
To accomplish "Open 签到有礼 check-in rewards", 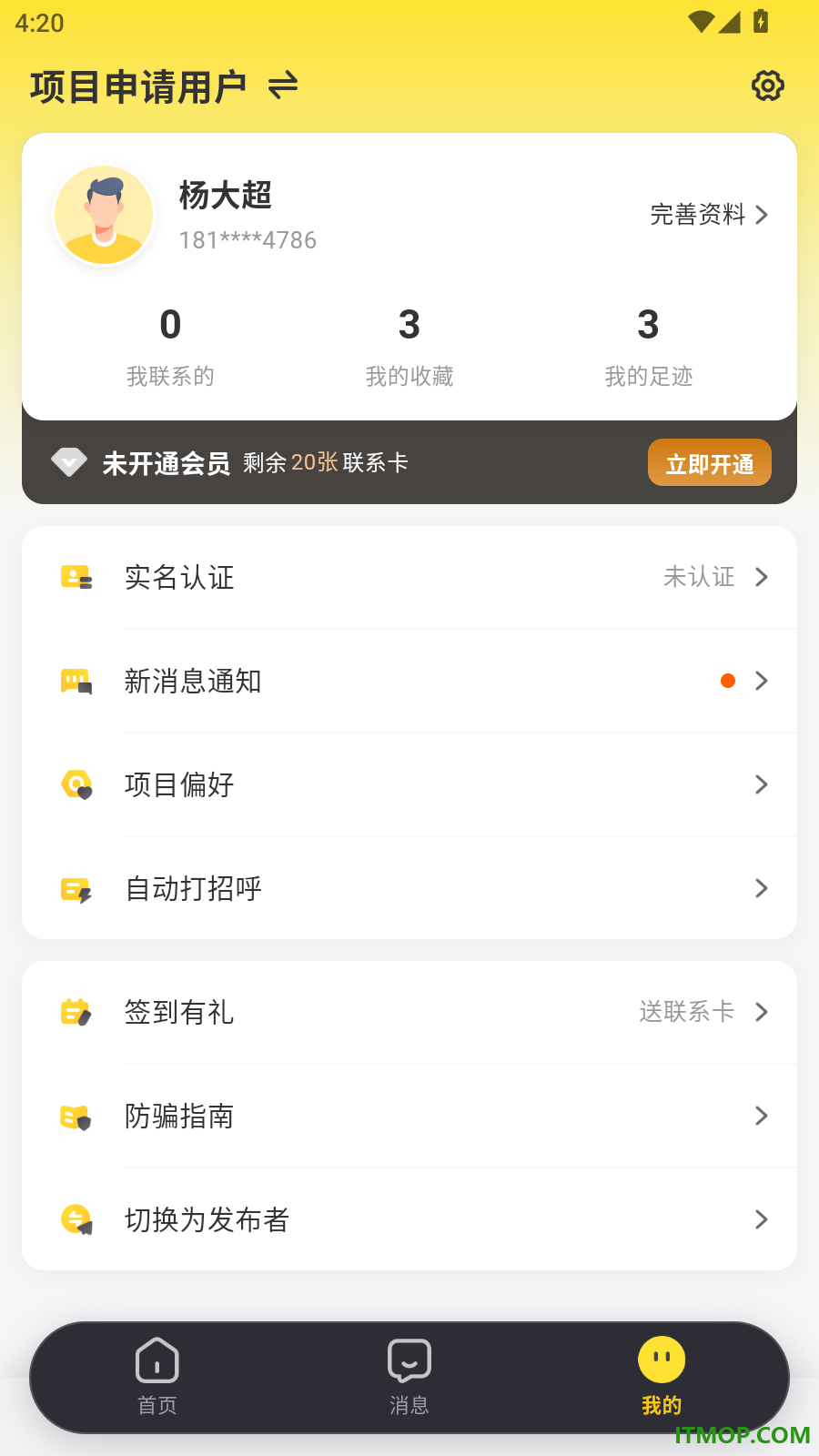I will click(409, 1012).
